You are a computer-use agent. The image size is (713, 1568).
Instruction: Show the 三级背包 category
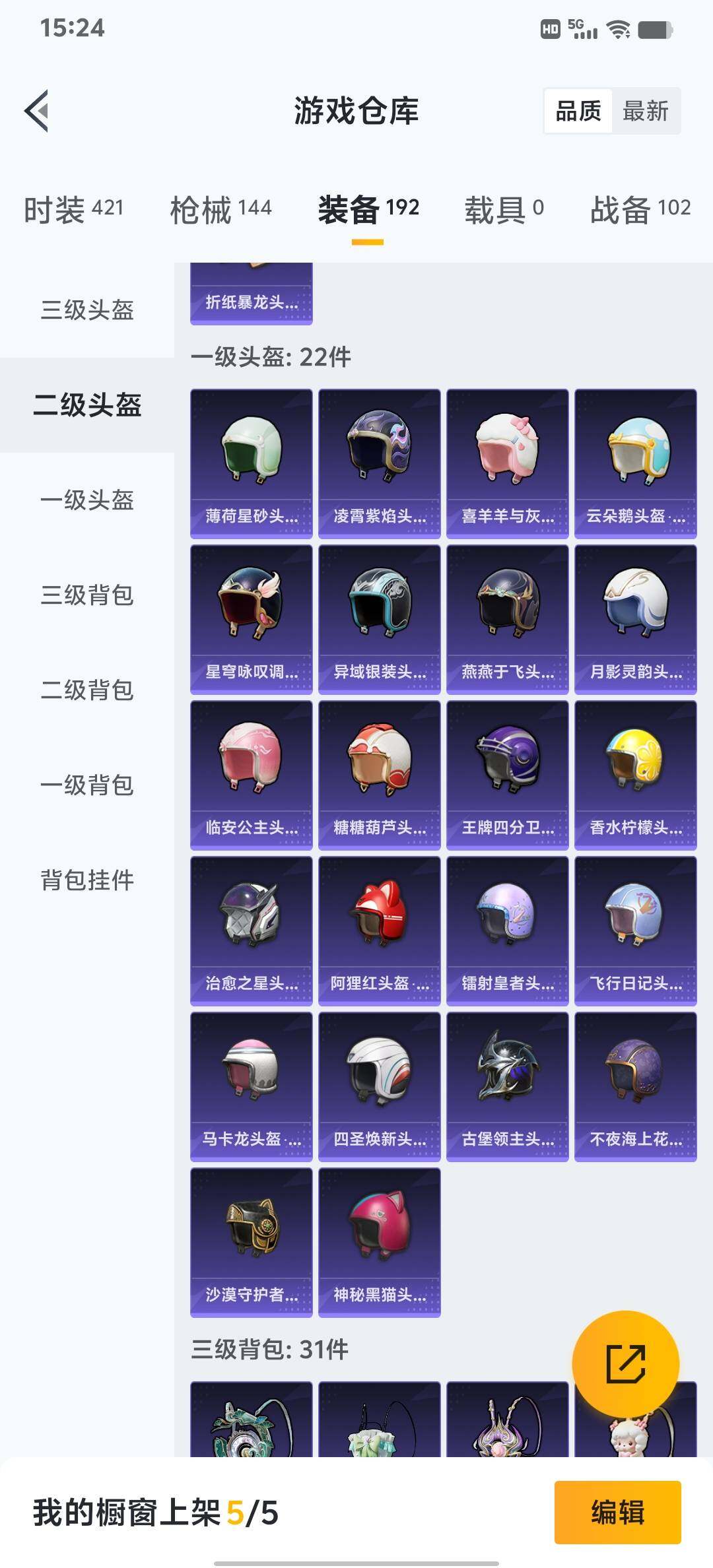coord(87,595)
